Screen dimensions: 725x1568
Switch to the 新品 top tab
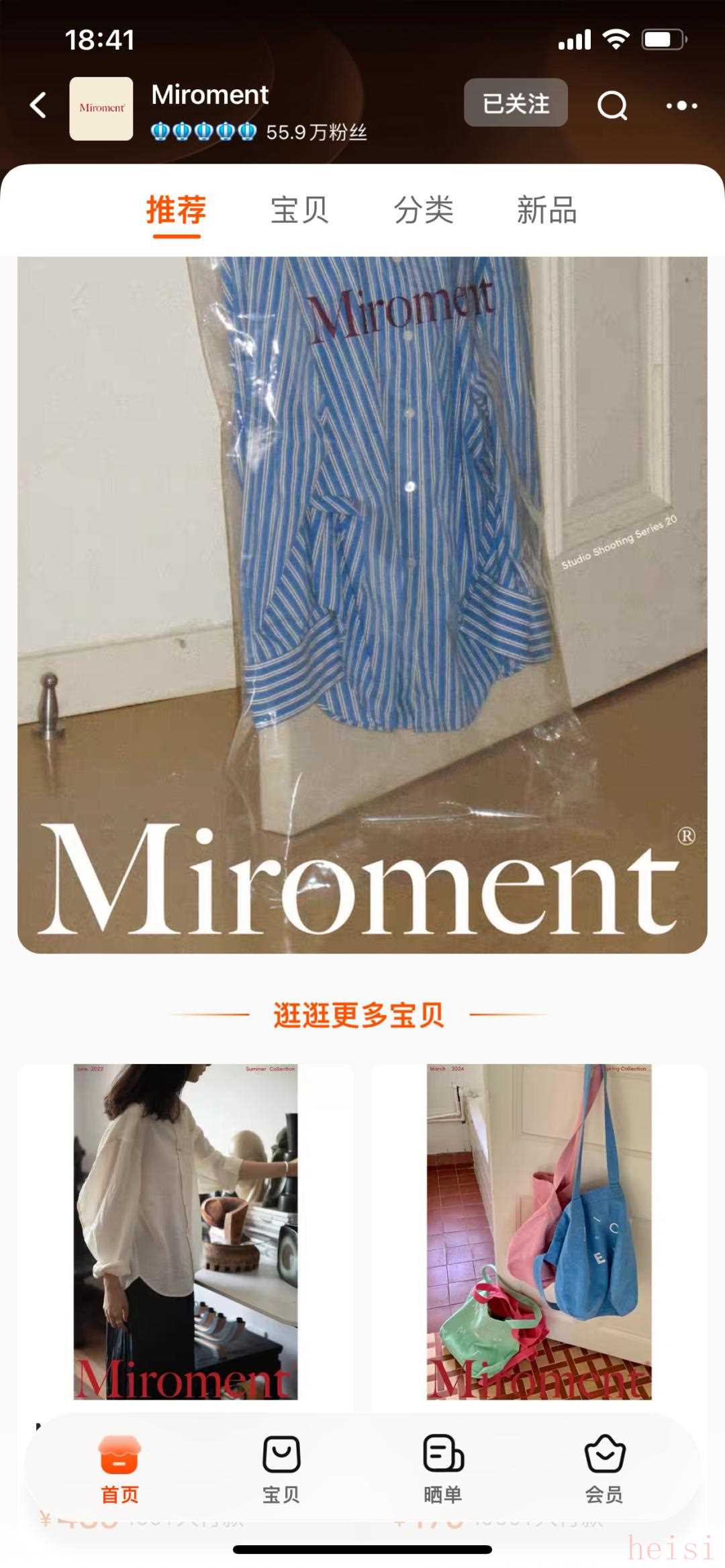coord(546,211)
